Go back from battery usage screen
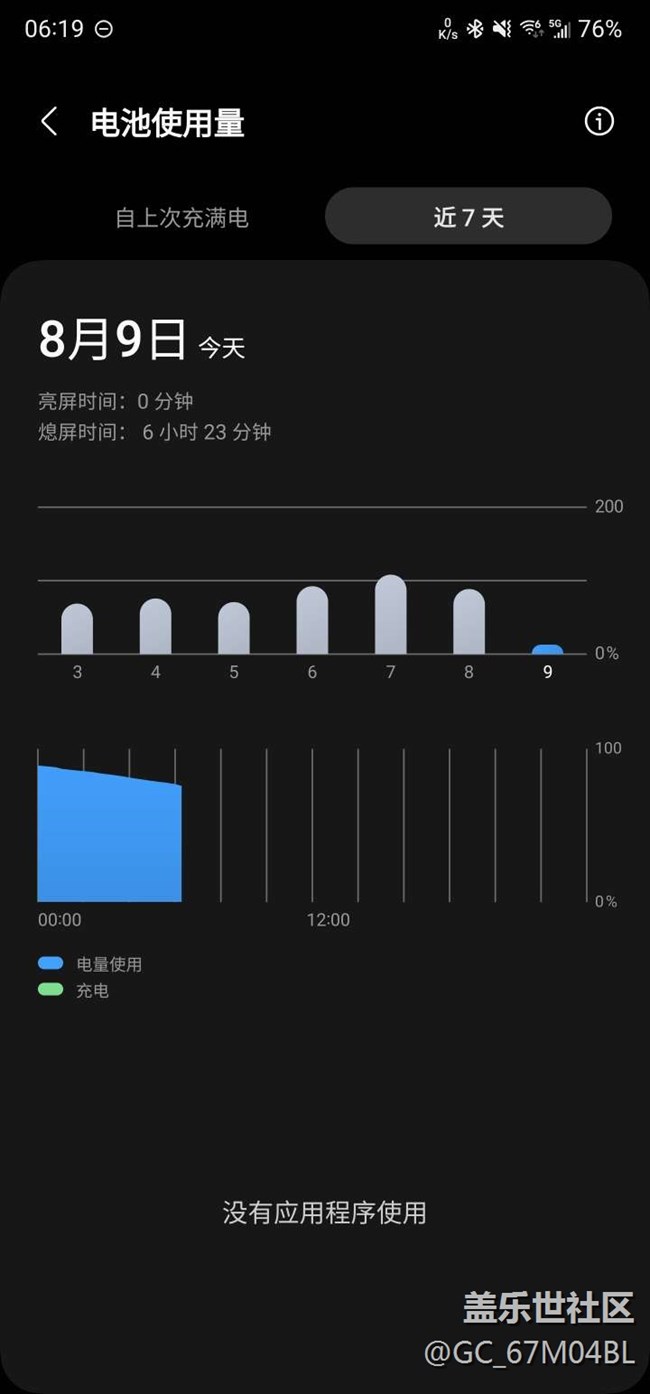This screenshot has height=1394, width=650. coord(49,122)
